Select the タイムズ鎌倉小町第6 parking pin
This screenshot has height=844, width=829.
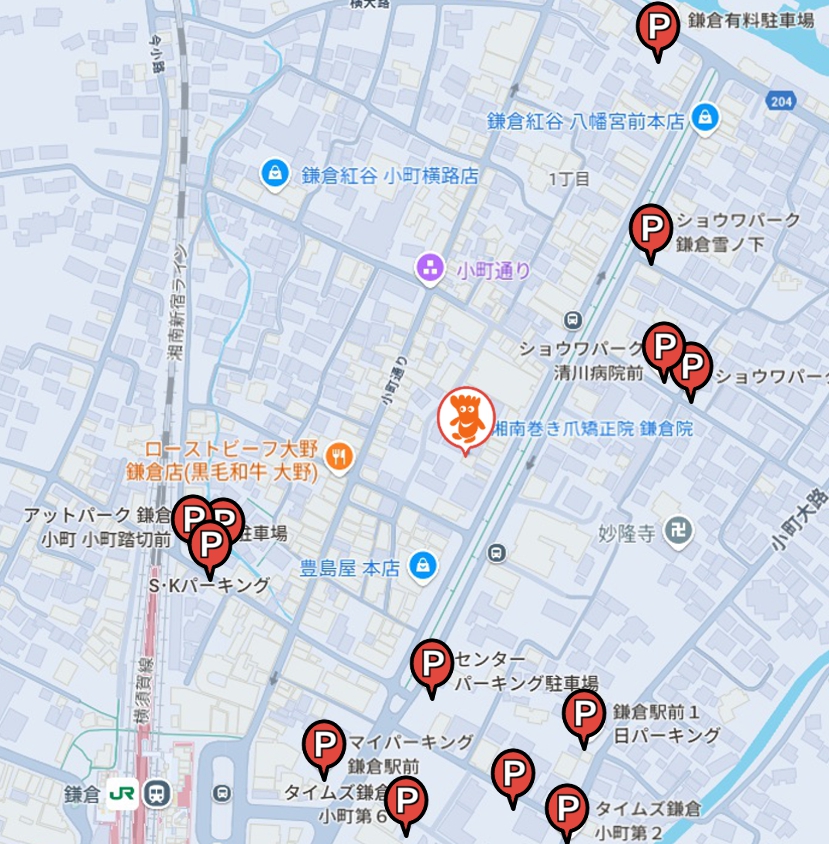click(x=406, y=802)
